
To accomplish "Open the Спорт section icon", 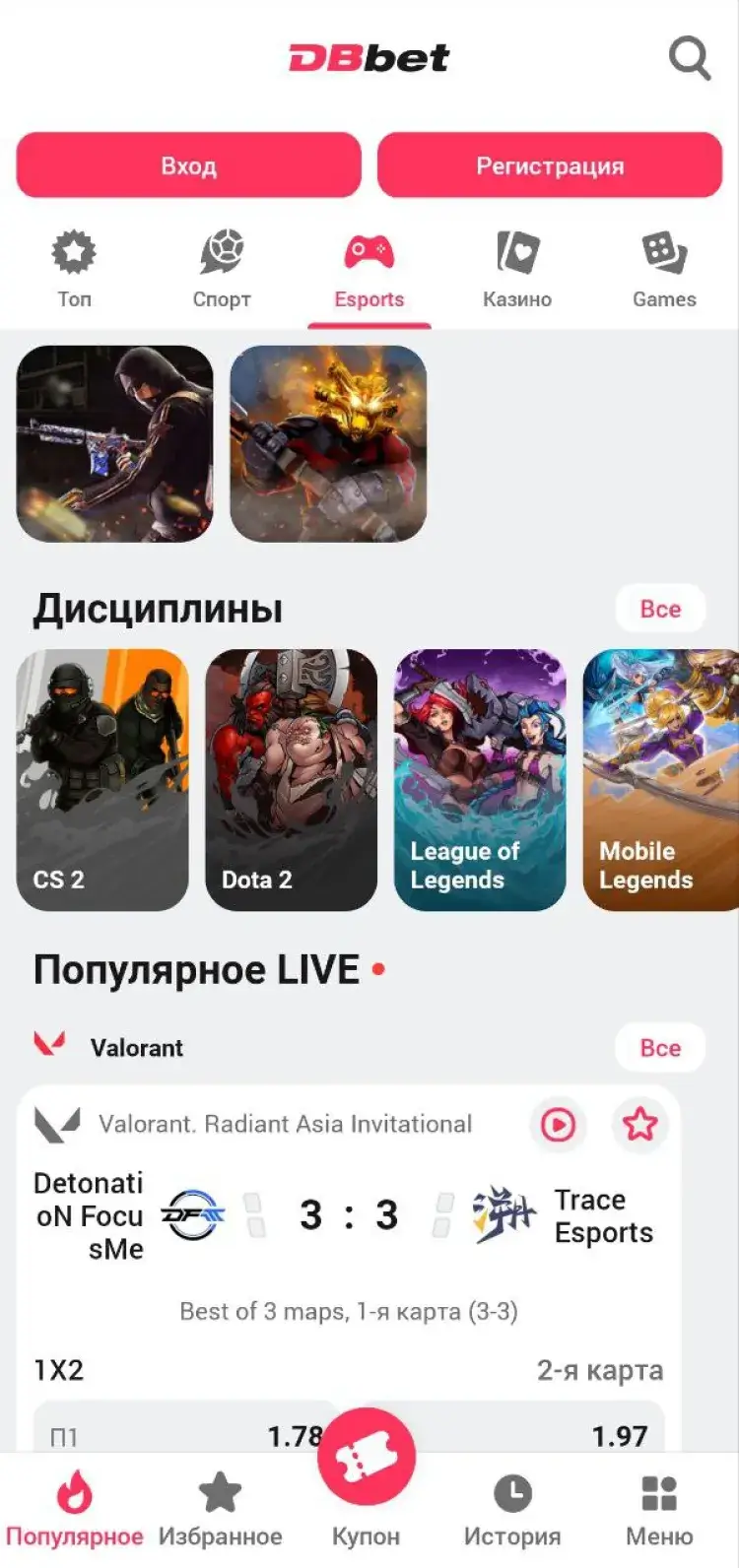I will [221, 254].
